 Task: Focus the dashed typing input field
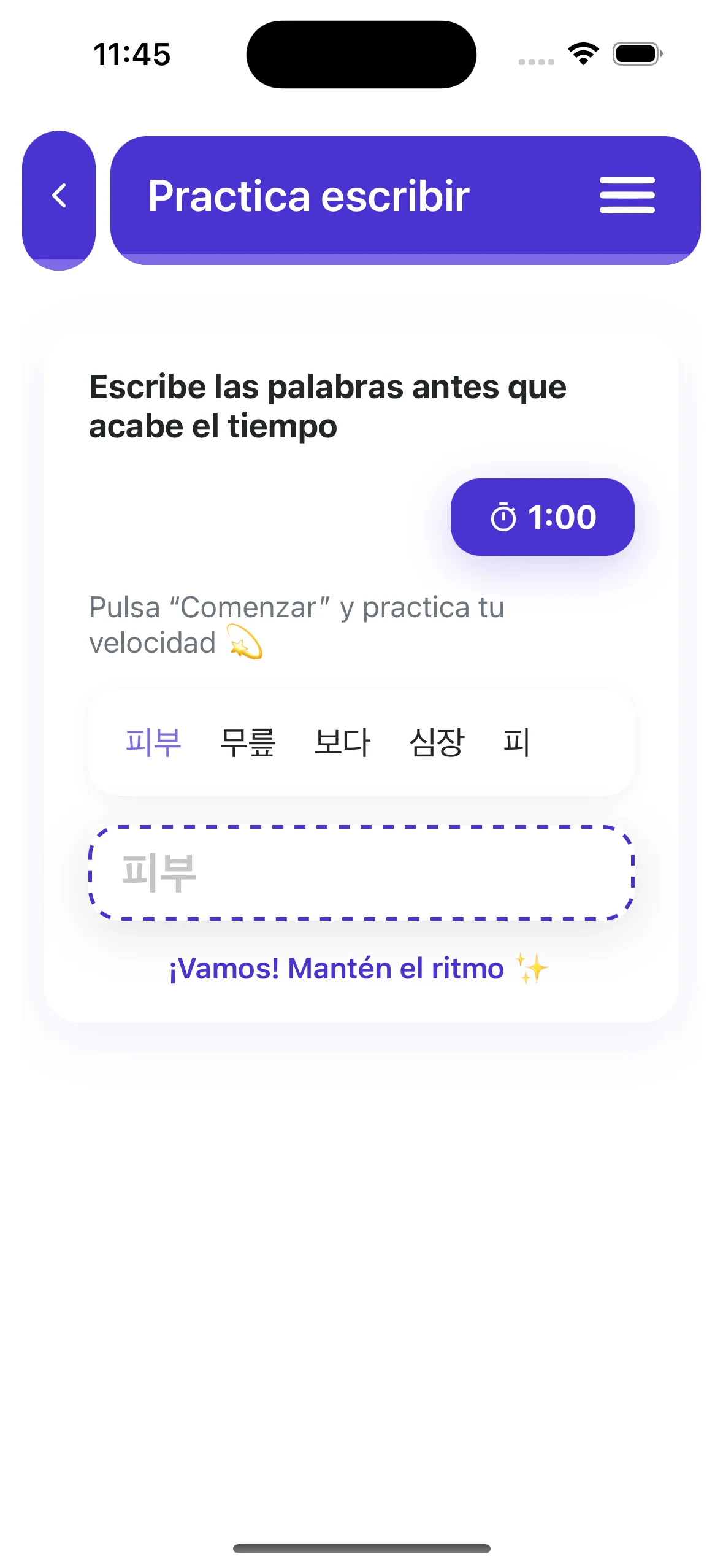coord(361,872)
